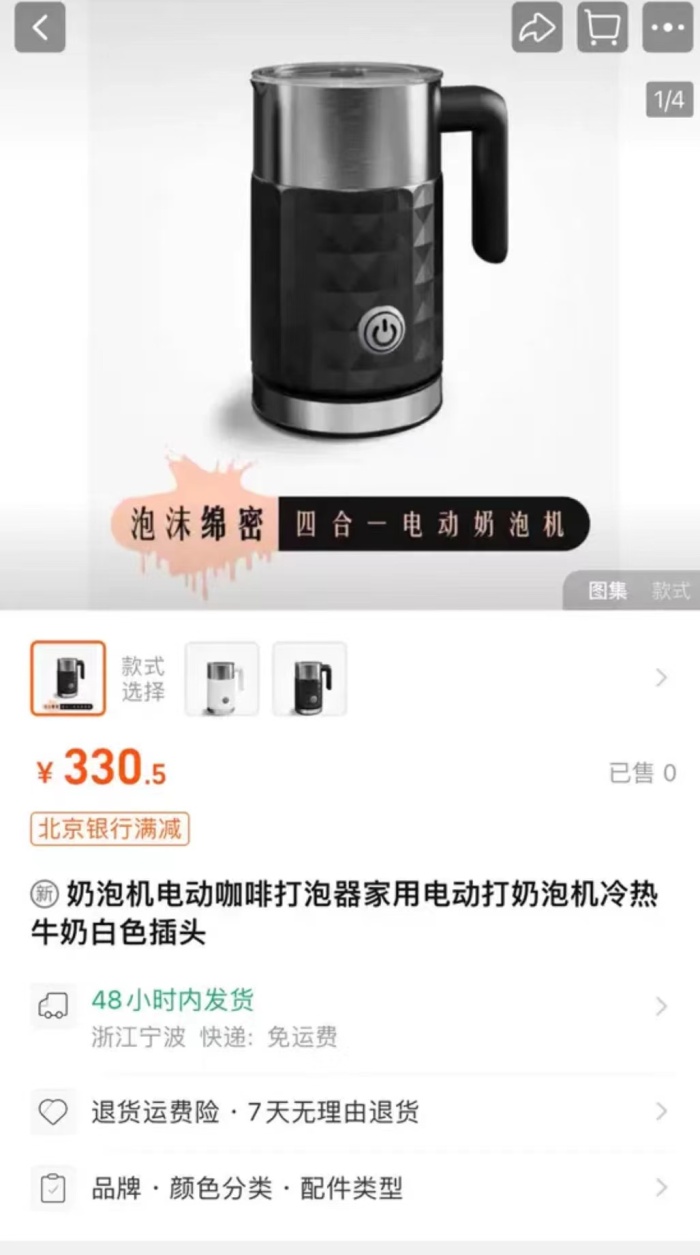700x1255 pixels.
Task: Select the 图集 gallery tab
Action: (x=608, y=590)
